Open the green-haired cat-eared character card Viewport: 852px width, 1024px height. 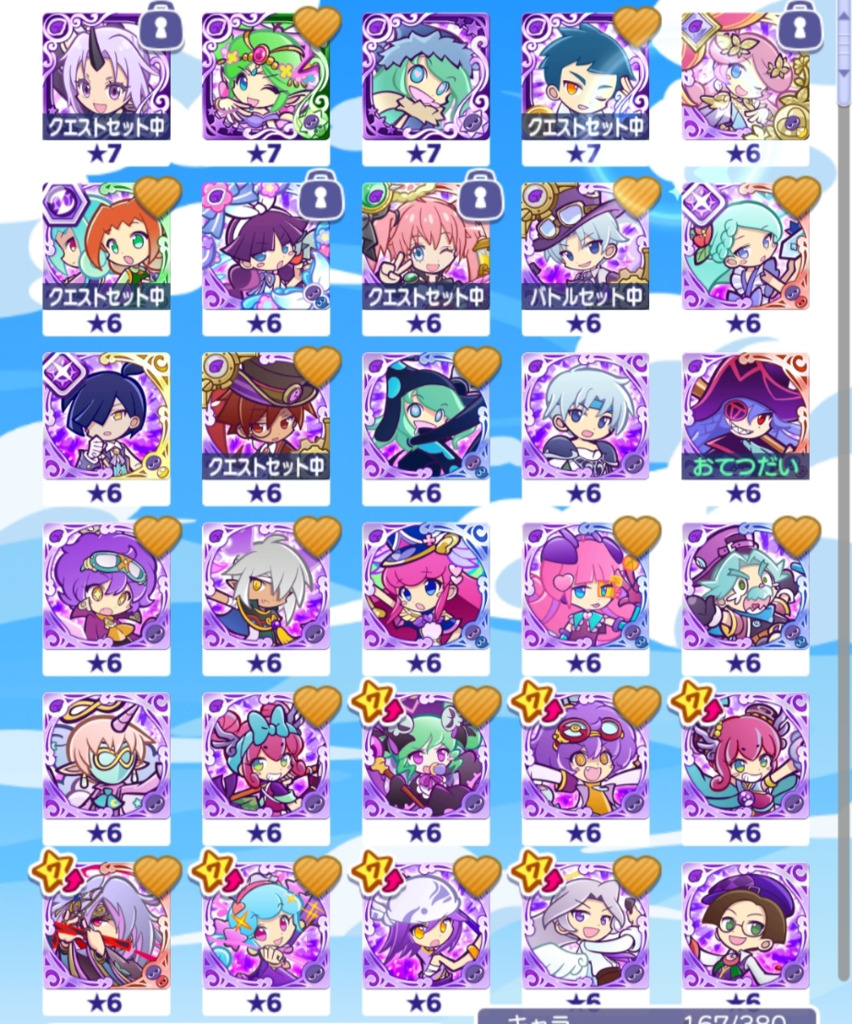pyautogui.click(x=425, y=757)
